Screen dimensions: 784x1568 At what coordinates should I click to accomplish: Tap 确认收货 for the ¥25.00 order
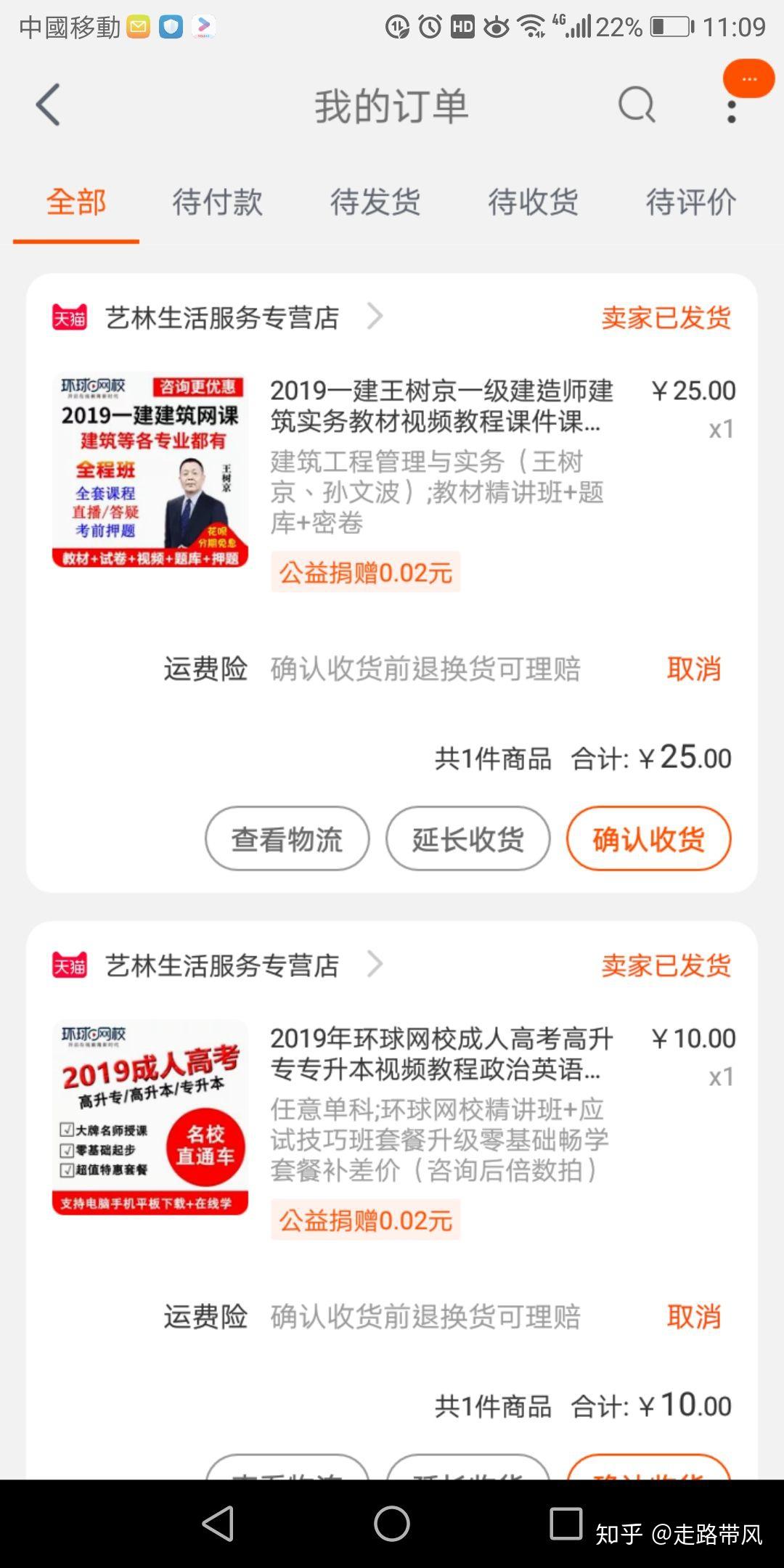pos(648,839)
